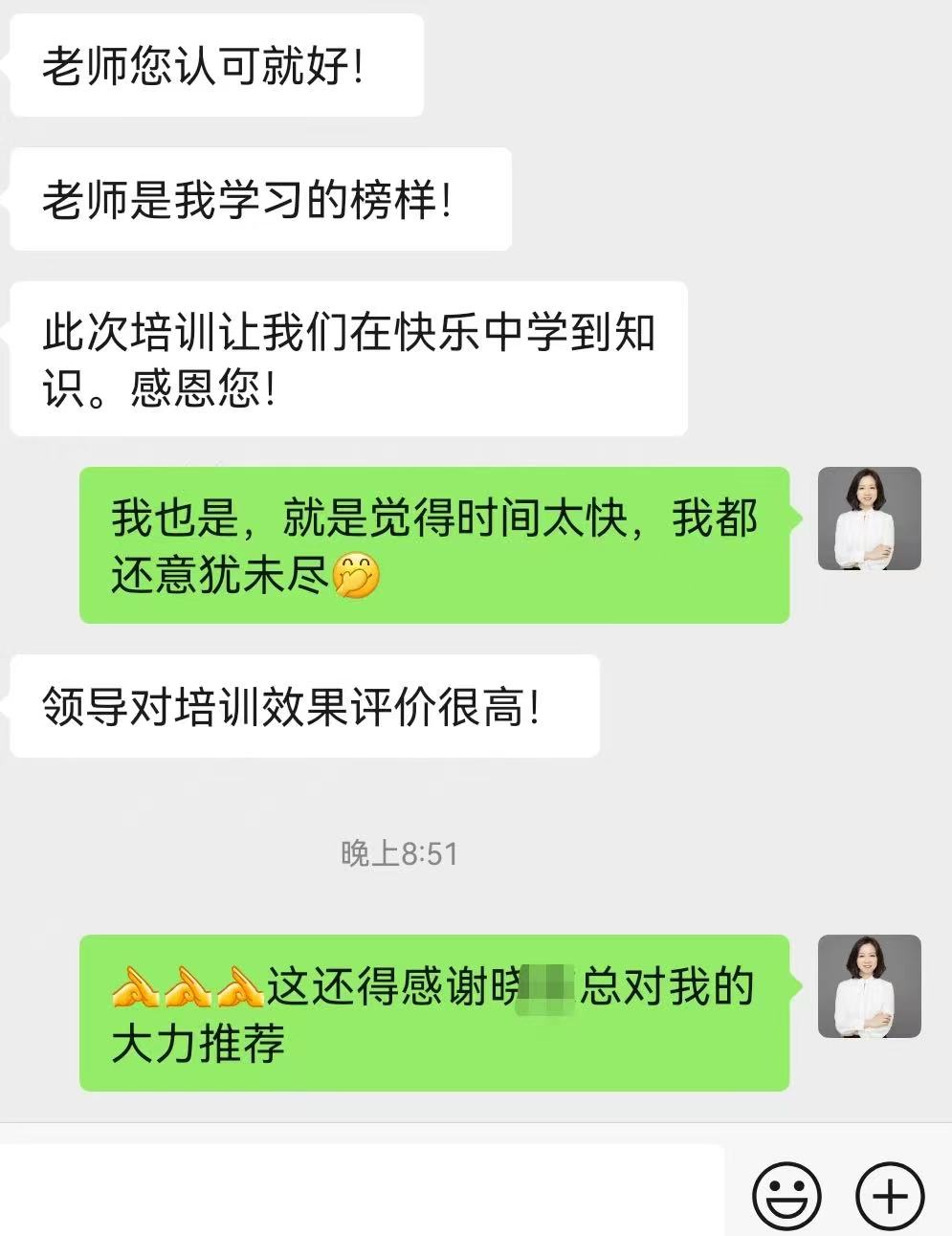Open the emoji sticker panel

[x=786, y=1195]
